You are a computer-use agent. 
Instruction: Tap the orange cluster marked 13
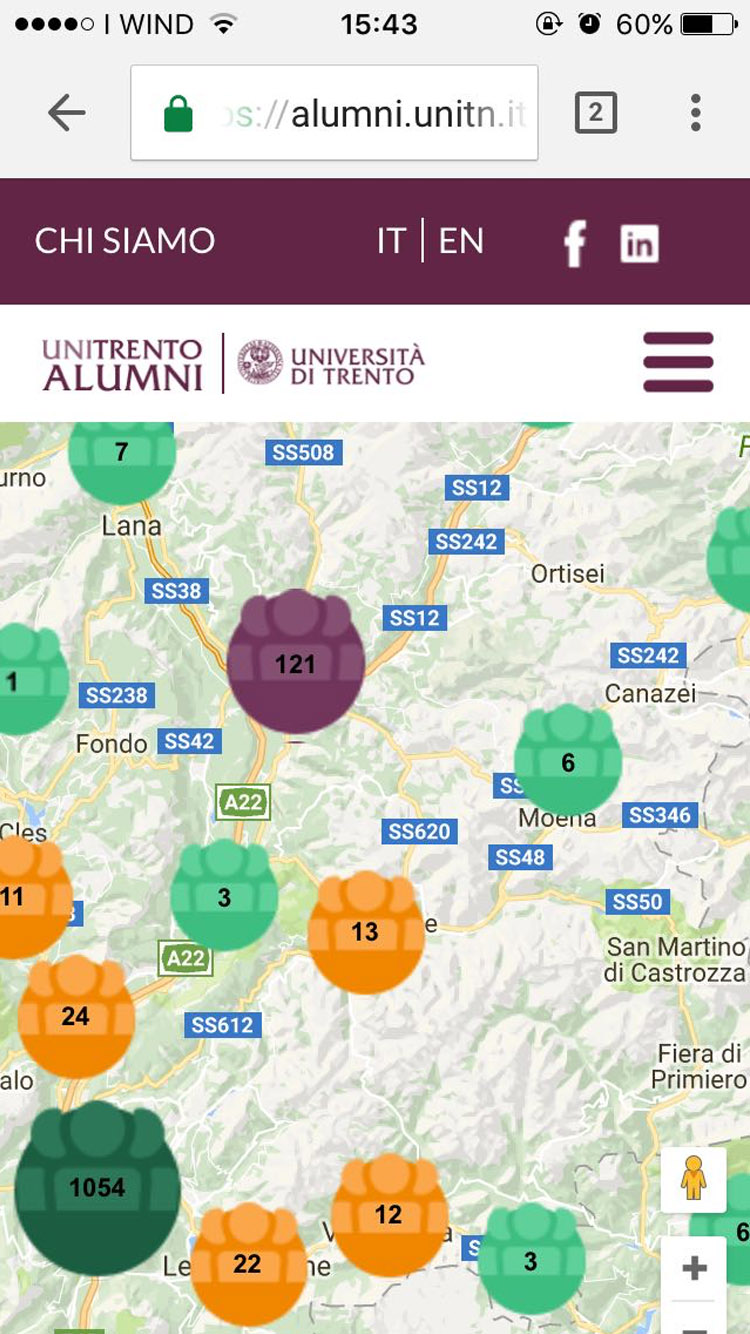point(365,932)
